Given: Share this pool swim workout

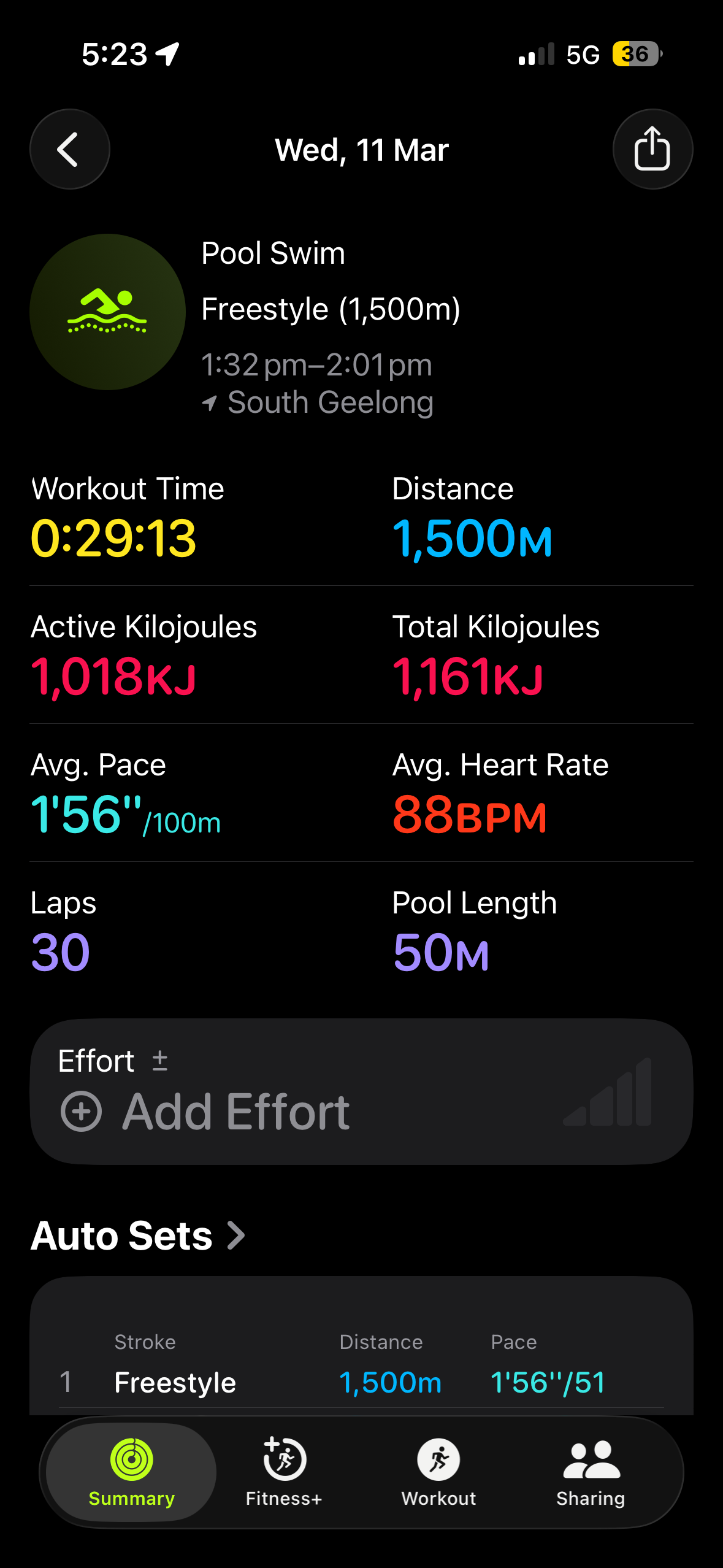Looking at the screenshot, I should point(652,149).
